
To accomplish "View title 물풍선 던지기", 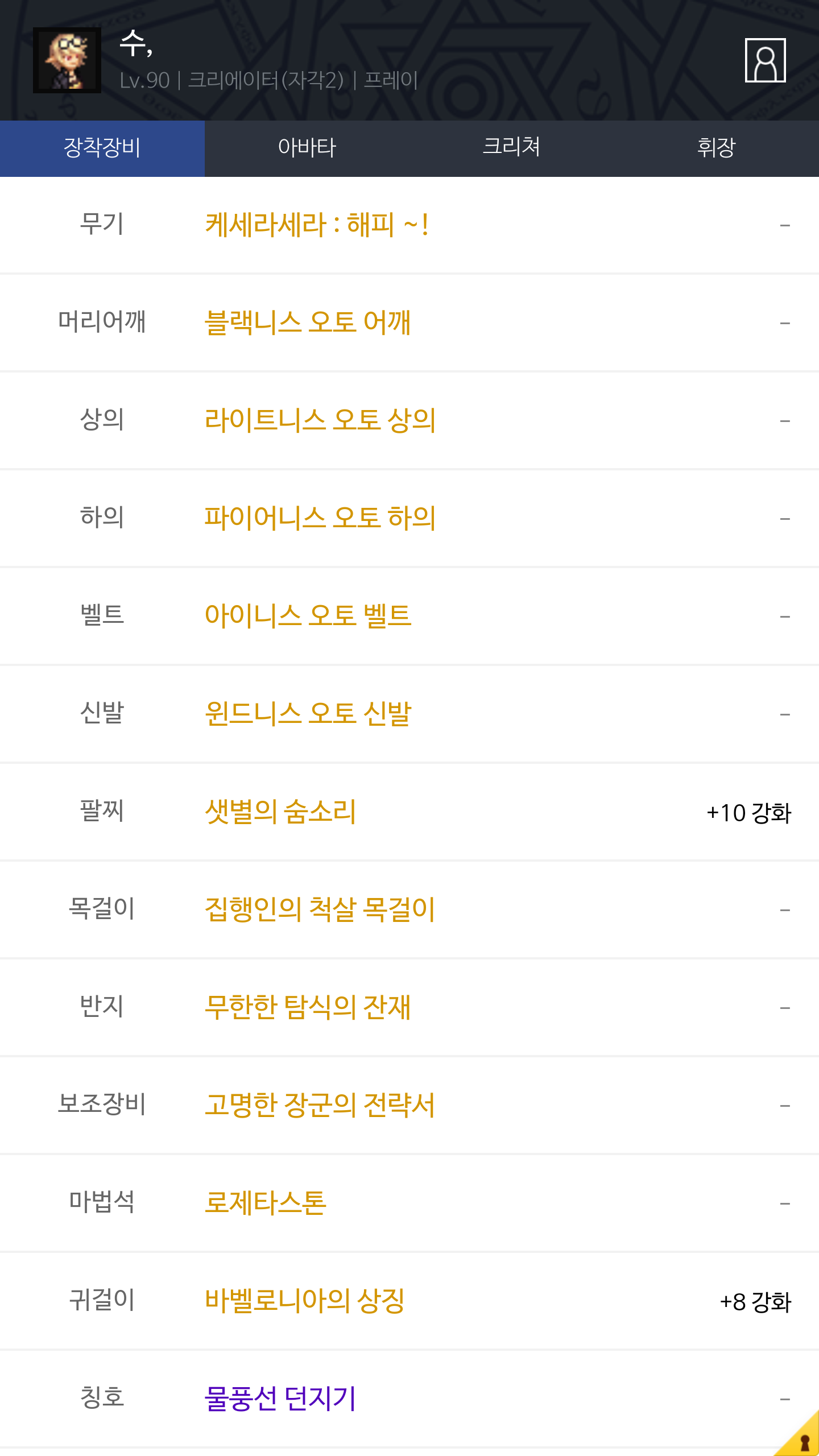I will 280,1399.
